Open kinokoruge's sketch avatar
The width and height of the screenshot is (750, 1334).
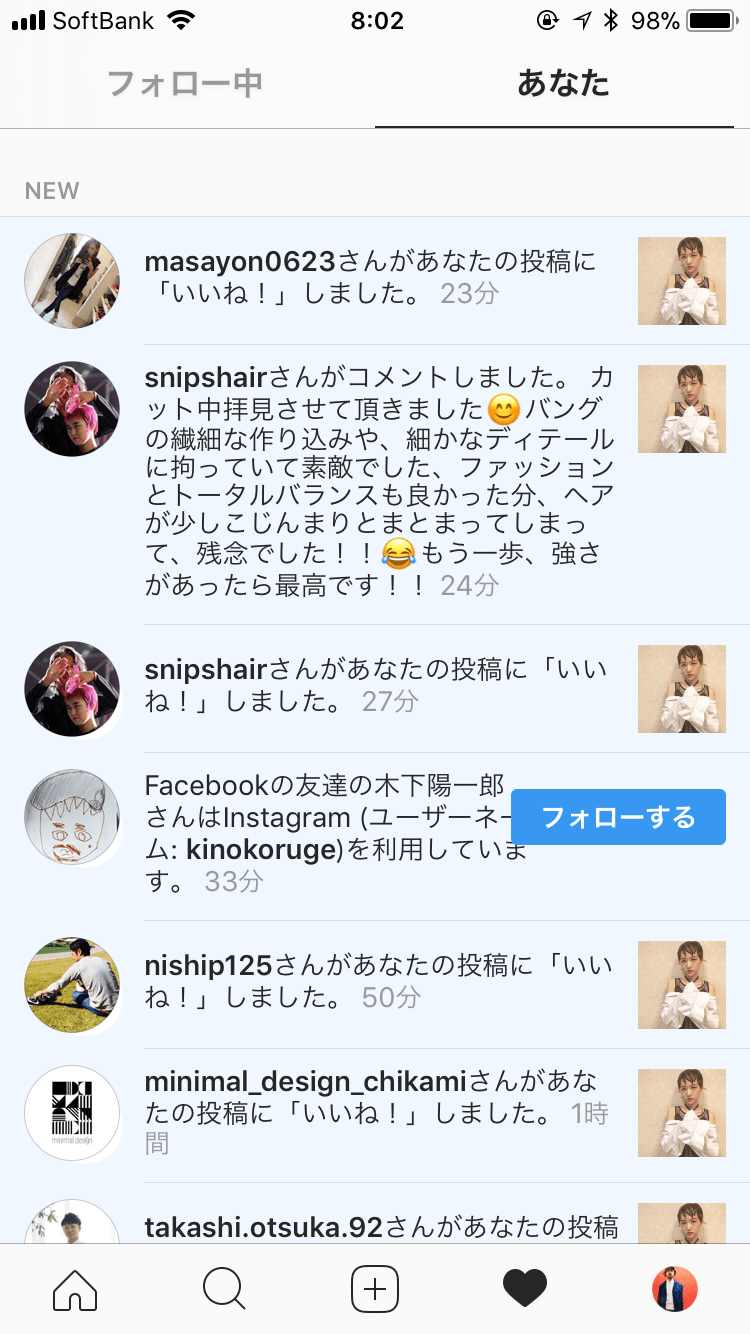point(72,817)
